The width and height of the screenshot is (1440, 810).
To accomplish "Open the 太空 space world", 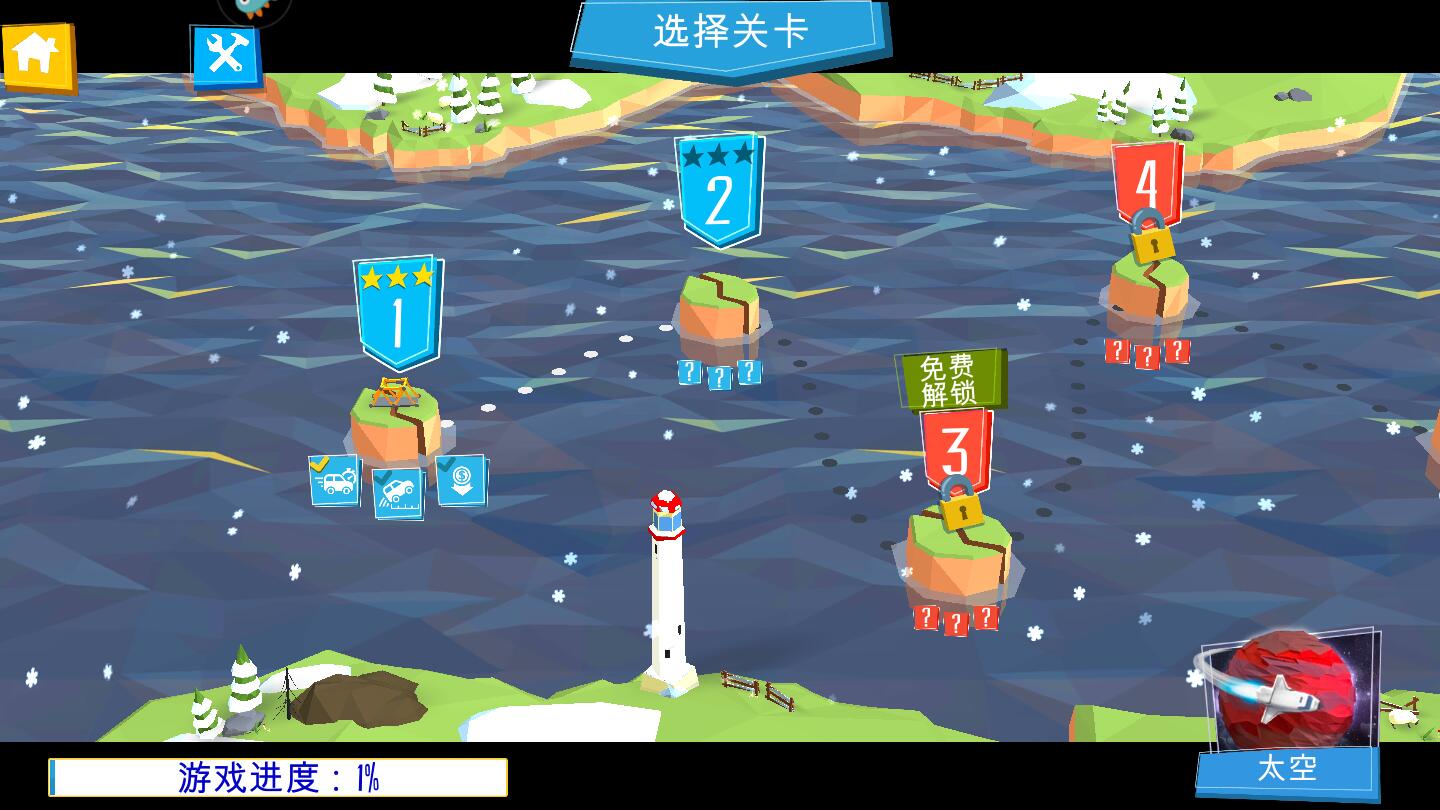I will click(x=1289, y=710).
